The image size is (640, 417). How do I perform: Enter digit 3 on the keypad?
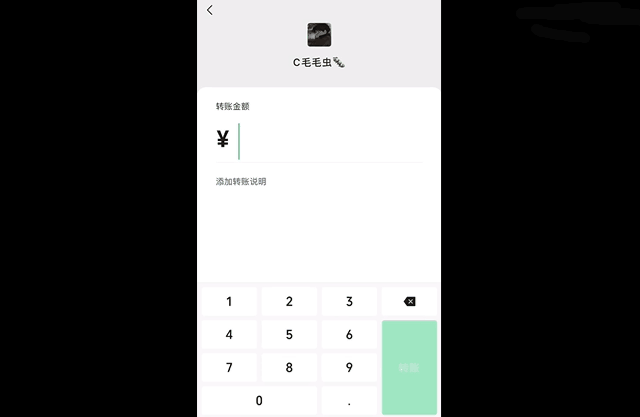pyautogui.click(x=349, y=302)
